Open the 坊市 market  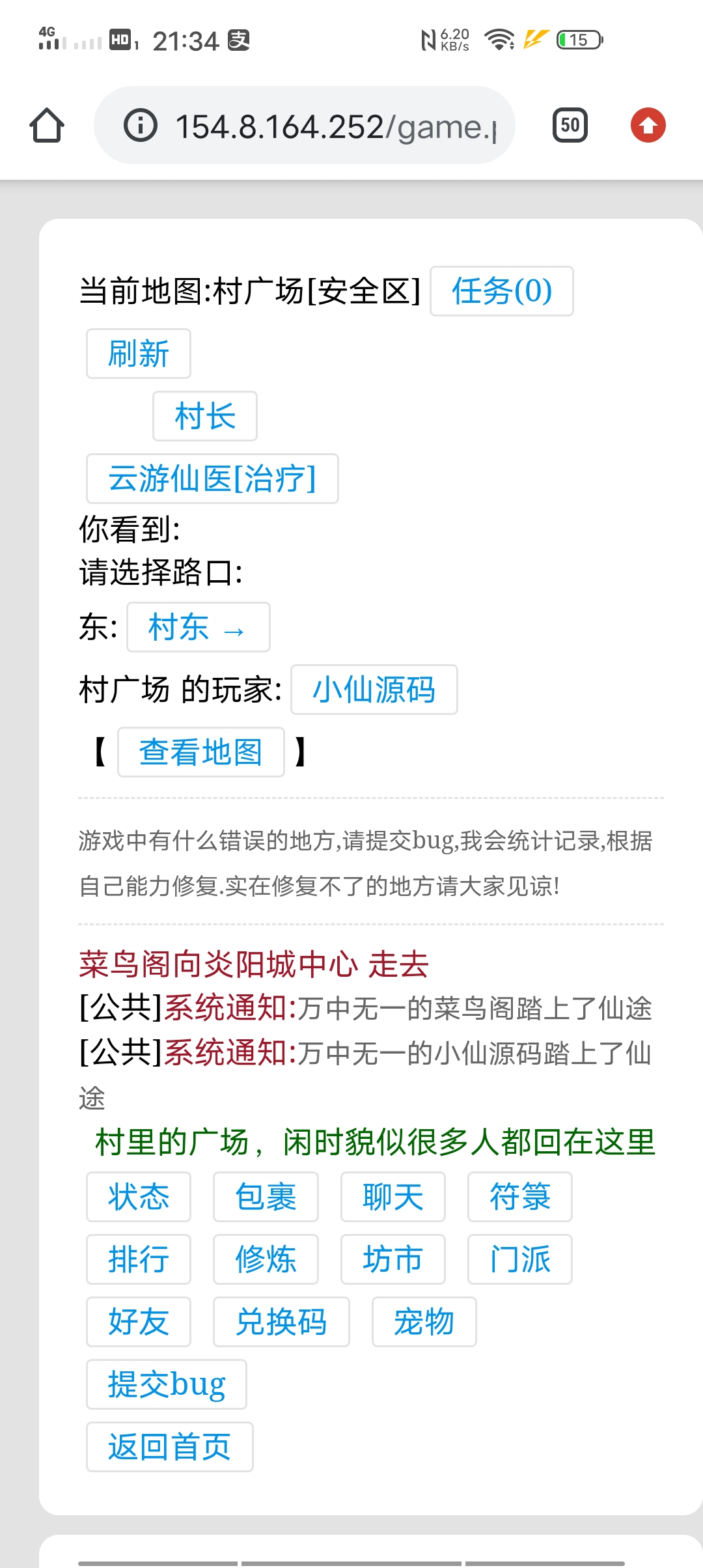393,1259
